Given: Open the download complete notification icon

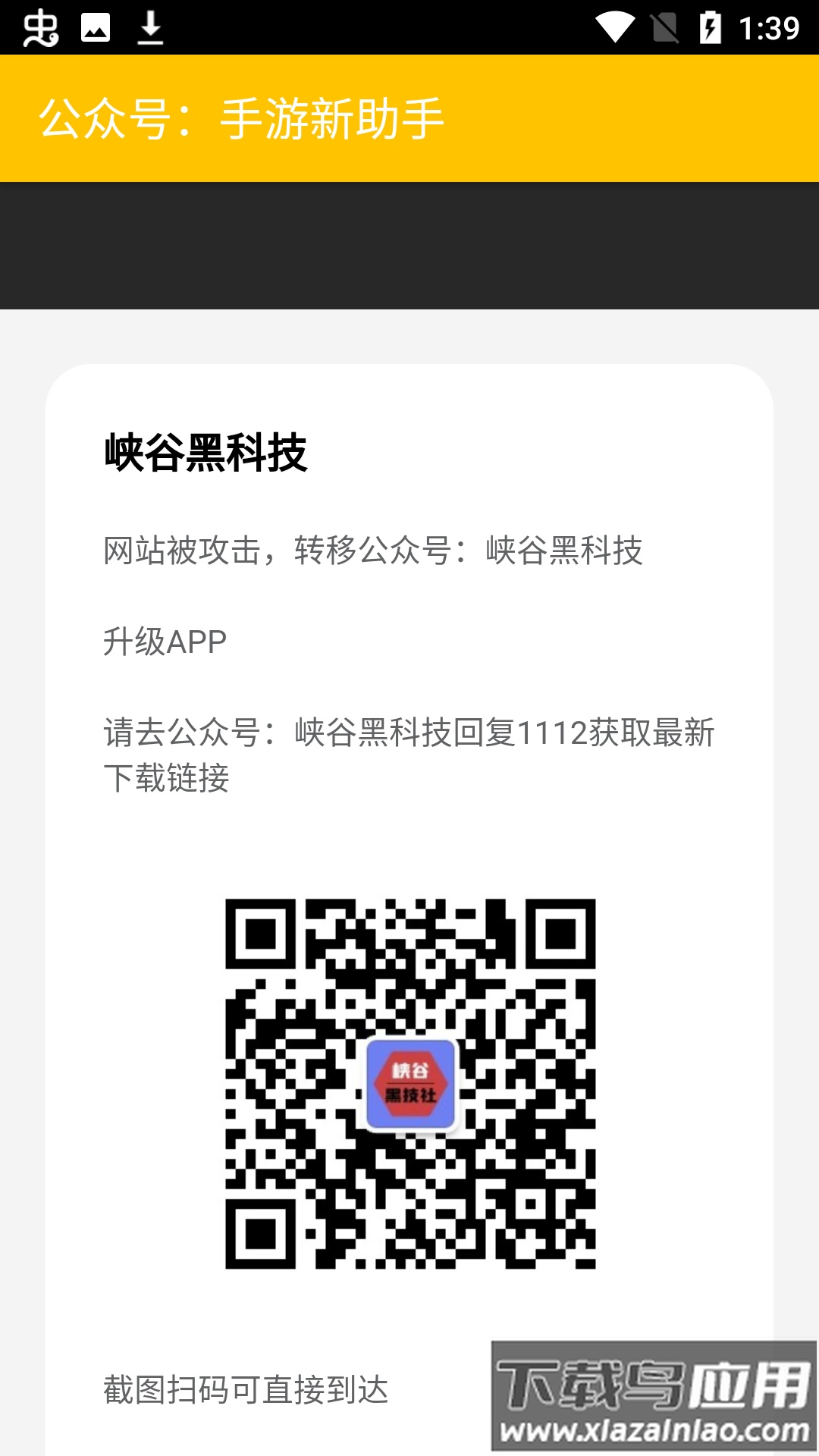Looking at the screenshot, I should coord(149,28).
